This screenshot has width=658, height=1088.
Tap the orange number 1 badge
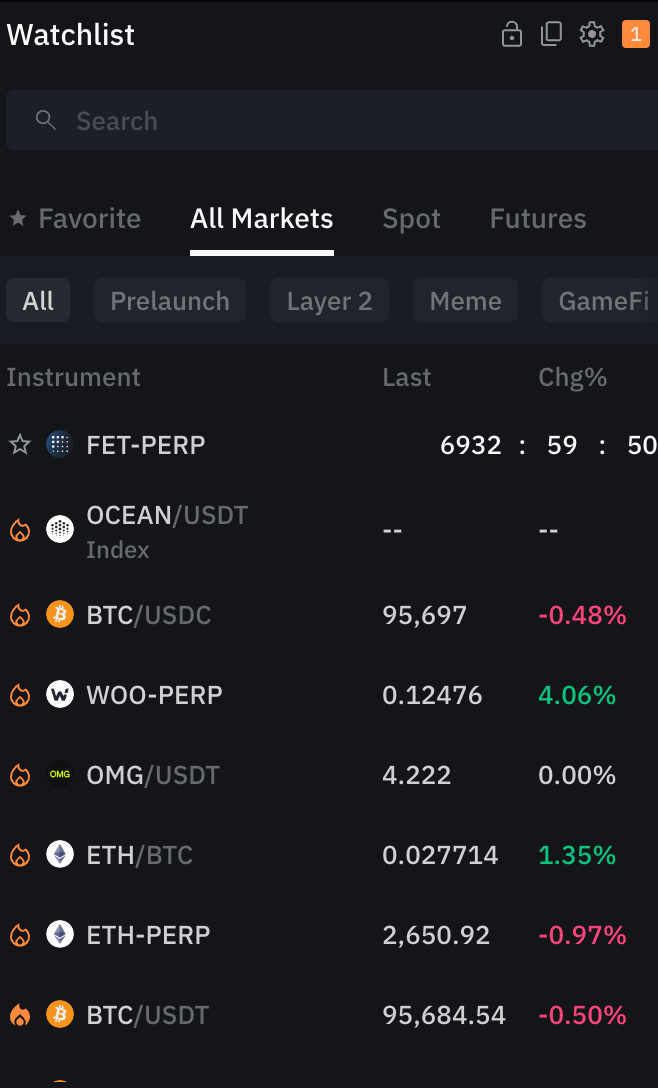(x=636, y=34)
